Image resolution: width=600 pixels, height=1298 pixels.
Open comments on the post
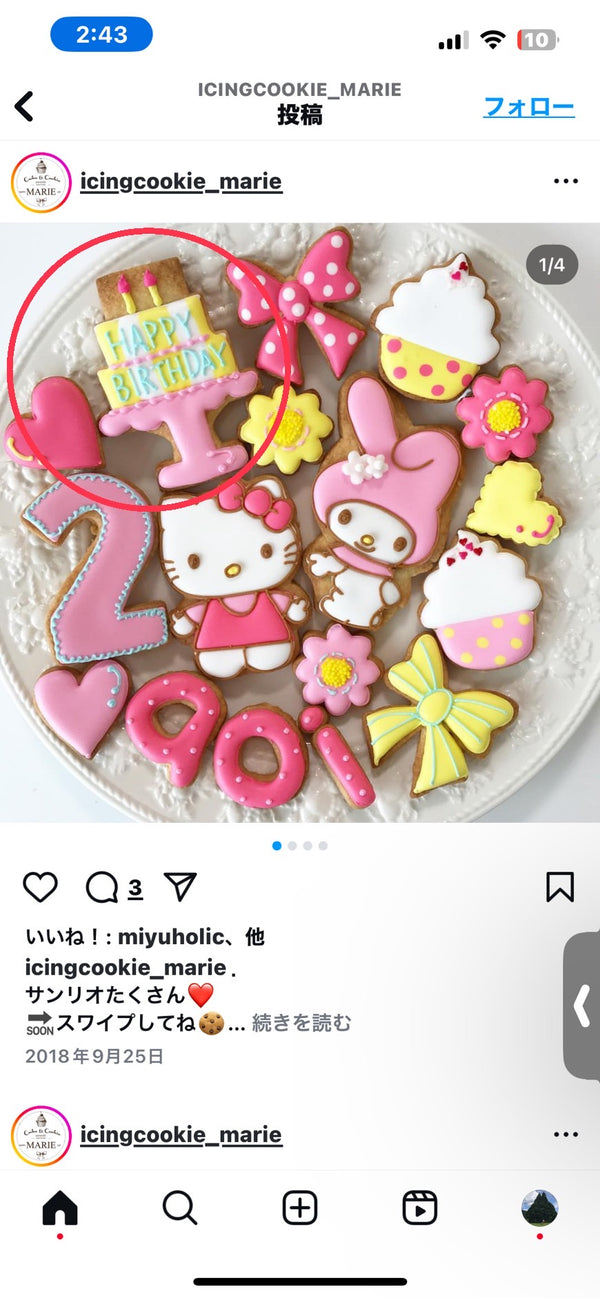(103, 886)
